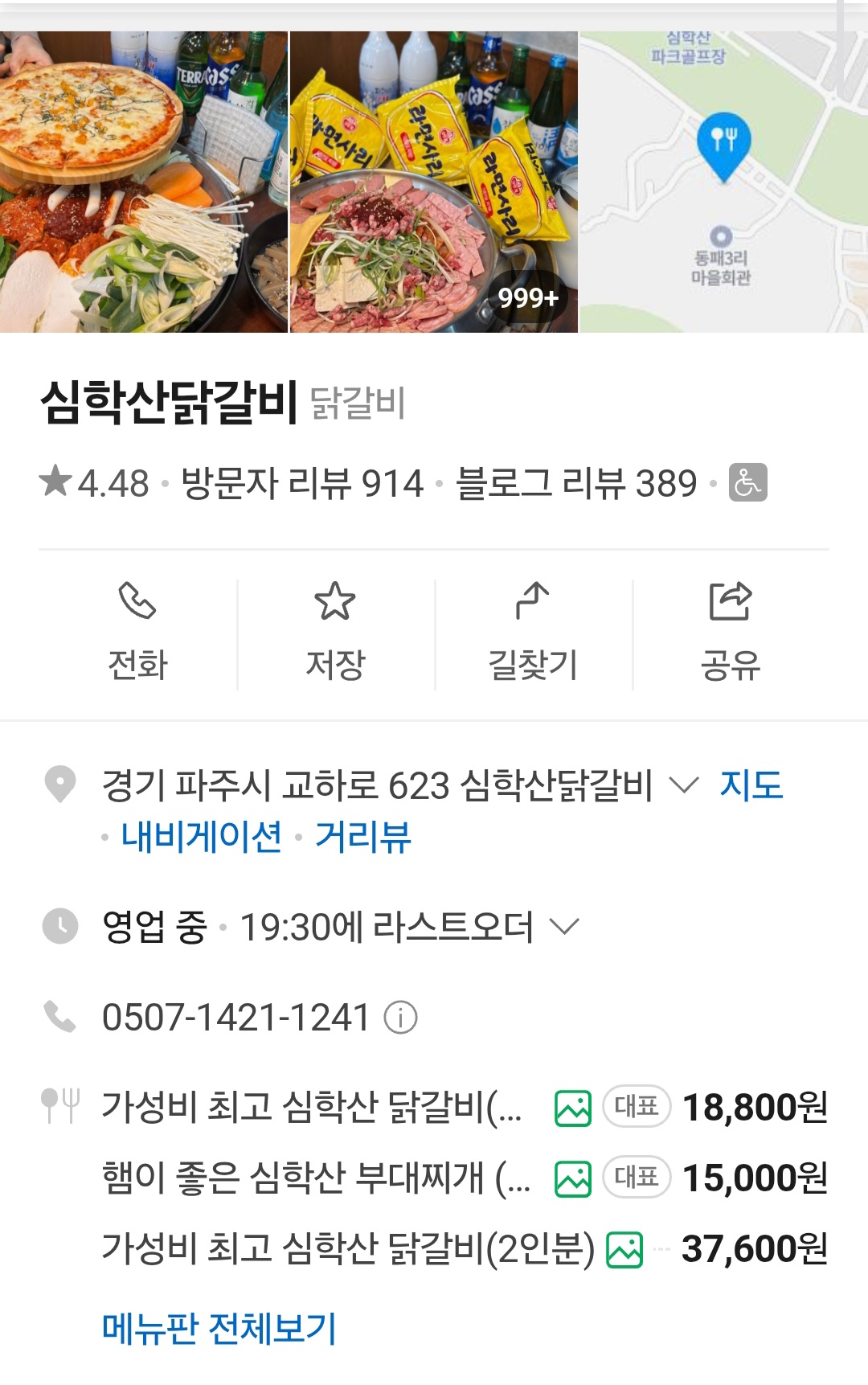Screen dimensions: 868x1385
Task: Expand business hours next to 라스트오더
Action: point(564,927)
